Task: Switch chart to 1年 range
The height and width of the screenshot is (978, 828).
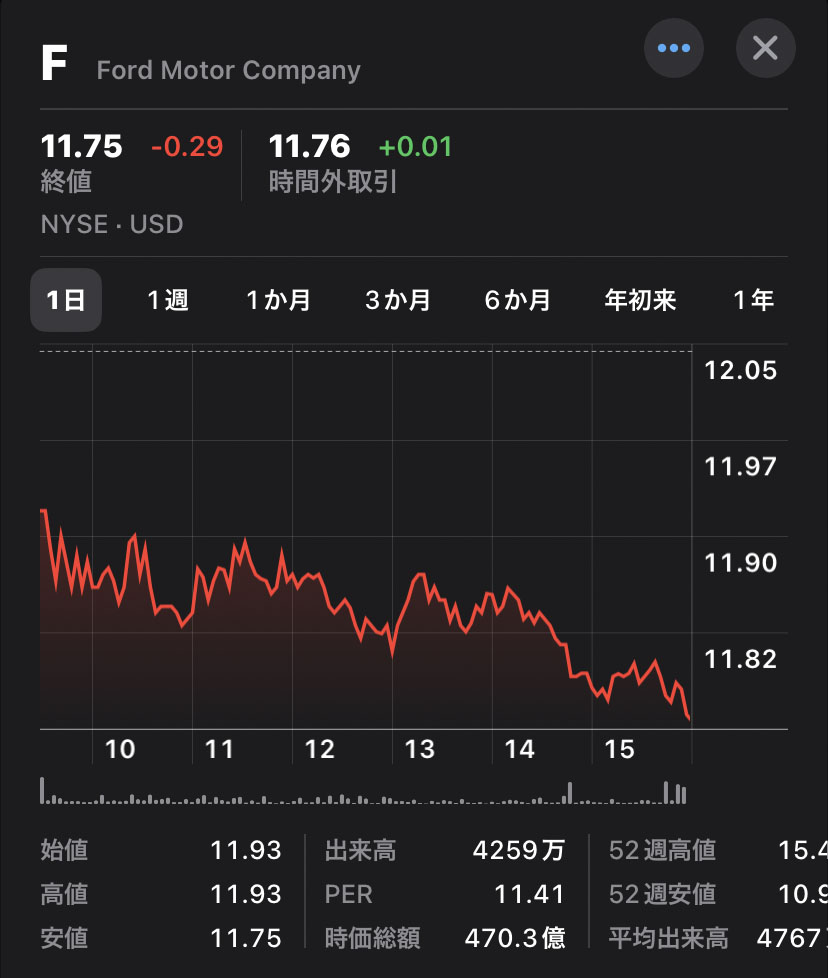Action: [x=753, y=300]
